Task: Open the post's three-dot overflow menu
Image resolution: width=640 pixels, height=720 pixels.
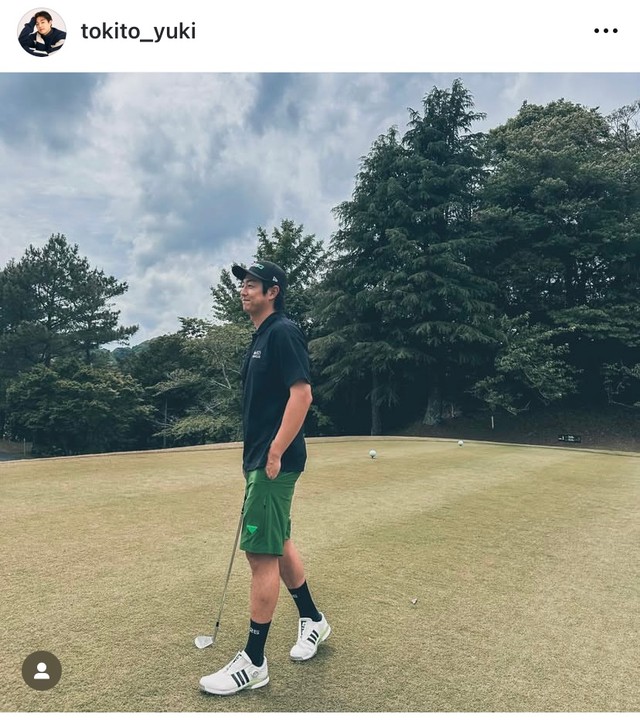Action: click(x=605, y=31)
